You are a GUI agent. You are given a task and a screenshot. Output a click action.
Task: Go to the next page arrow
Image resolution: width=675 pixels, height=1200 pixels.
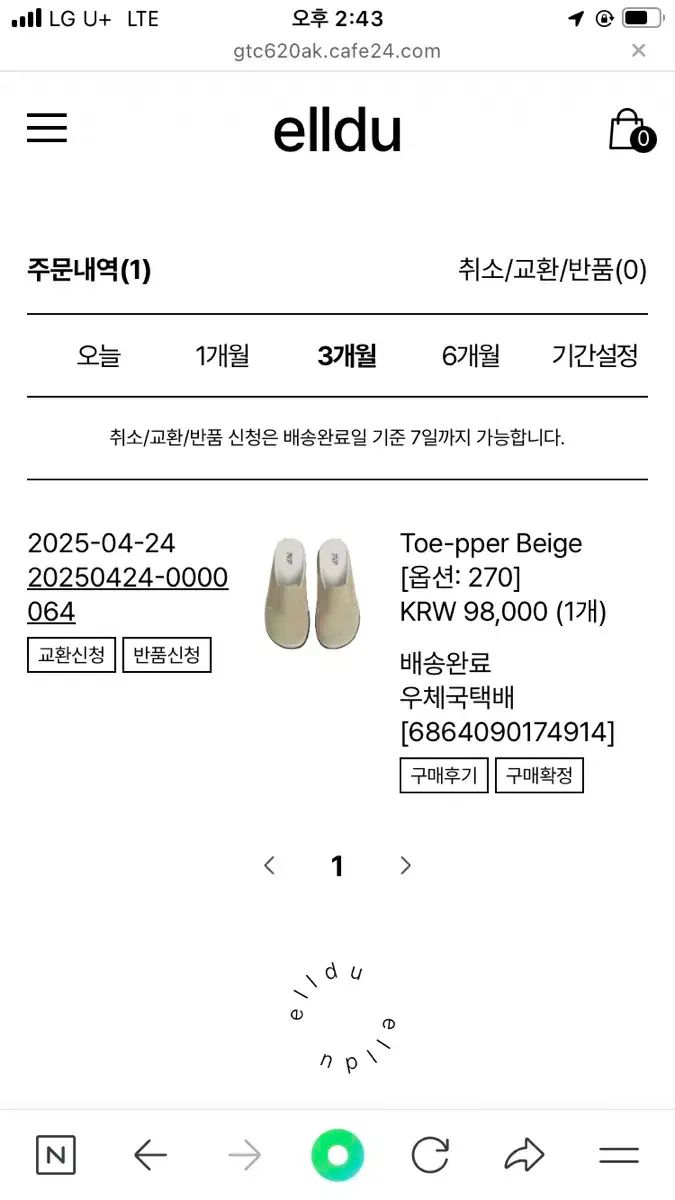[405, 866]
